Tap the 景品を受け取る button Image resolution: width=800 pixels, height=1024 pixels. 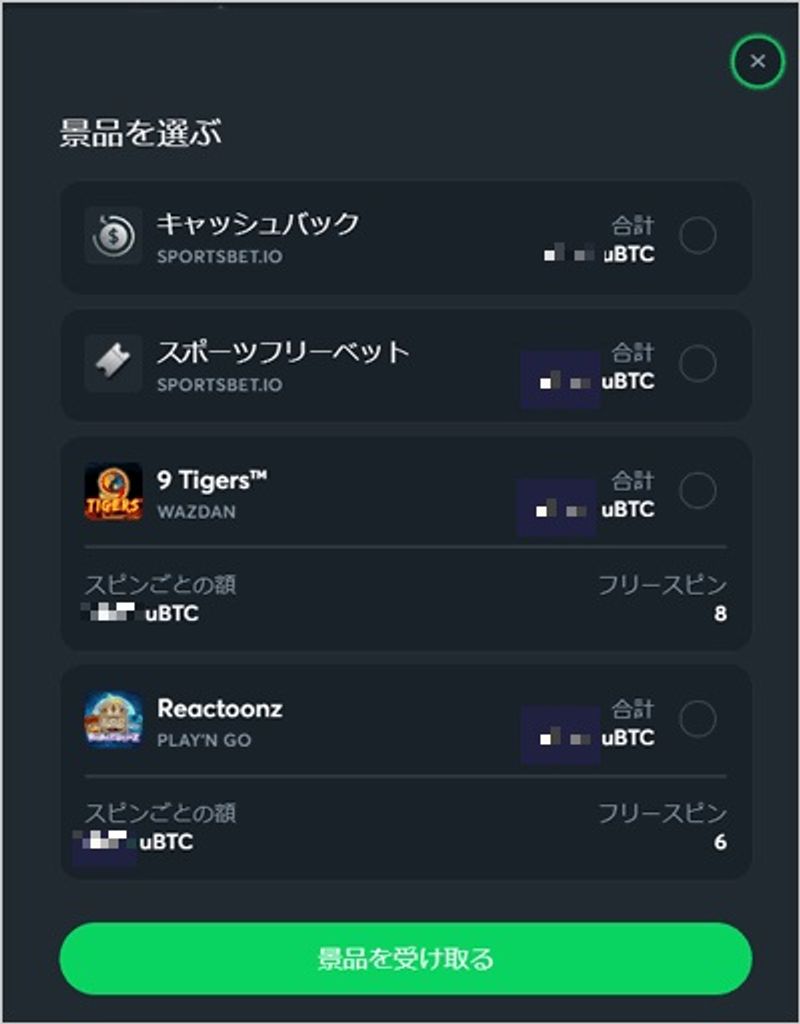click(x=405, y=959)
